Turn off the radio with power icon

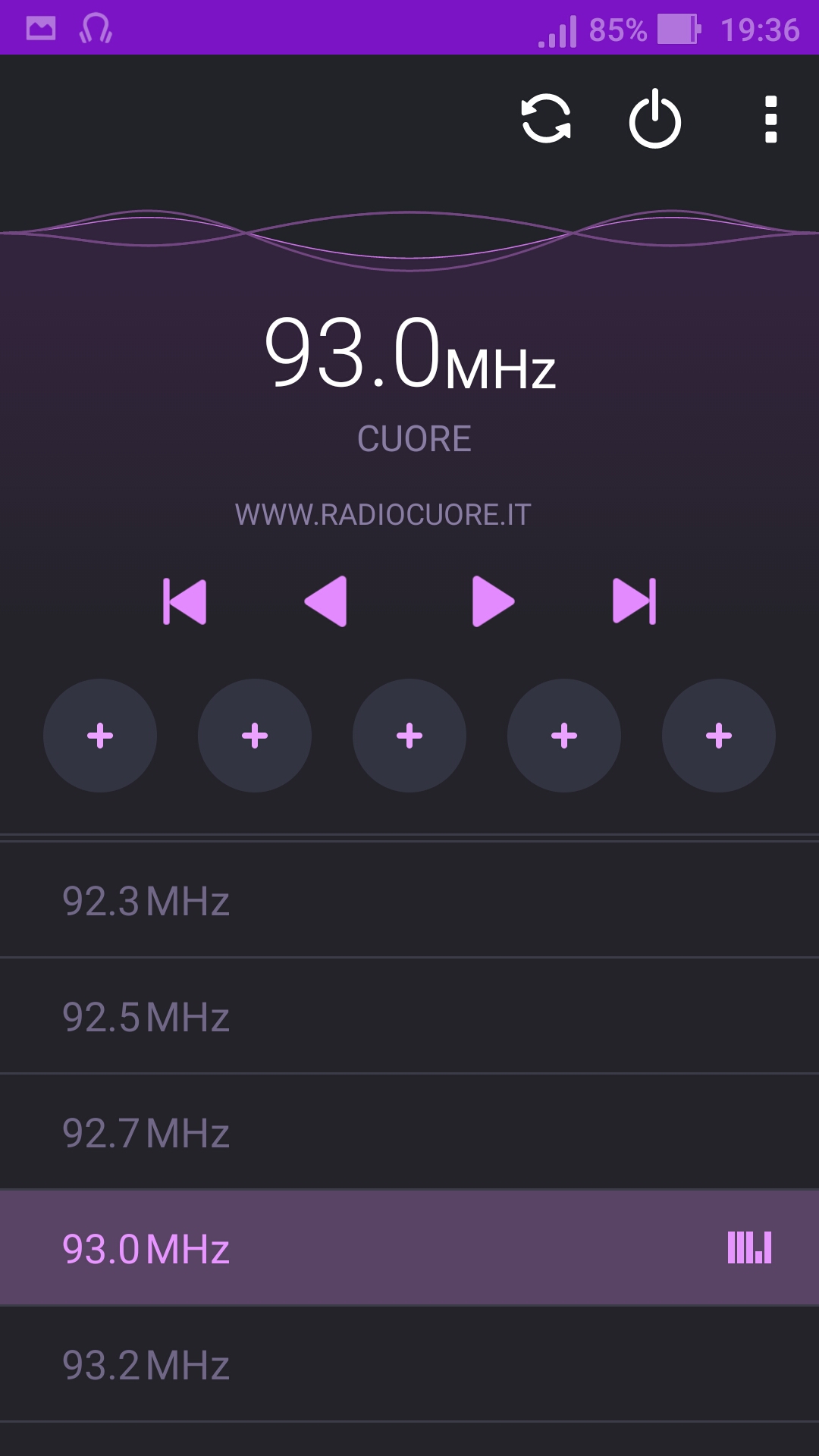point(655,119)
